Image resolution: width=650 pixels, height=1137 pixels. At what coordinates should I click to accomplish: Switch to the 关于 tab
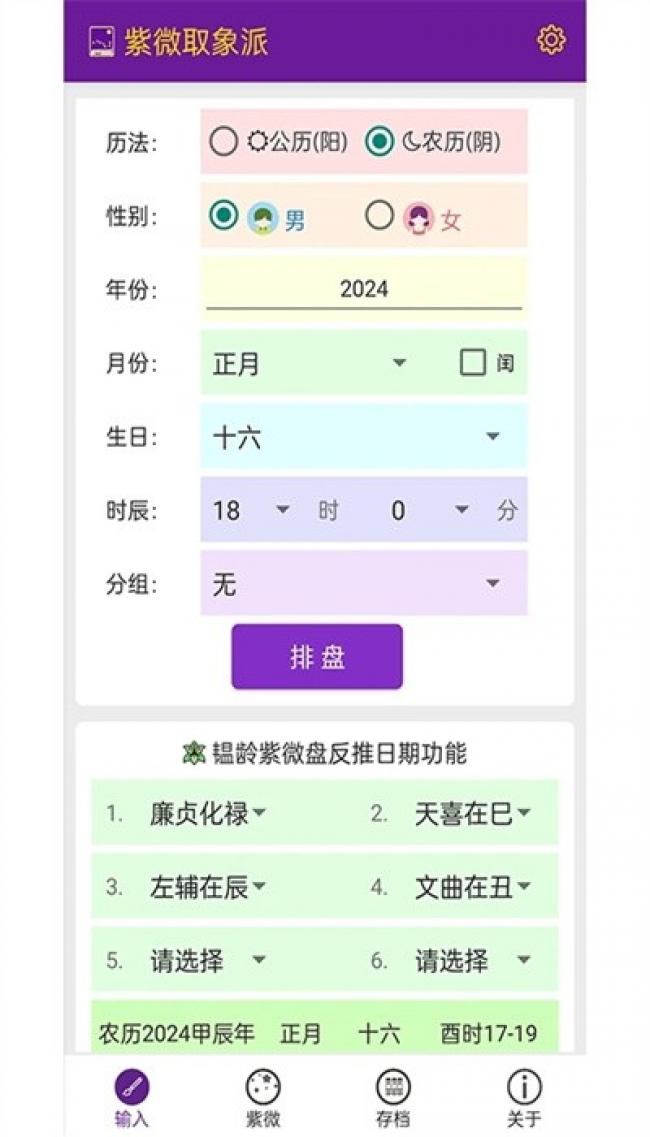pyautogui.click(x=524, y=1098)
